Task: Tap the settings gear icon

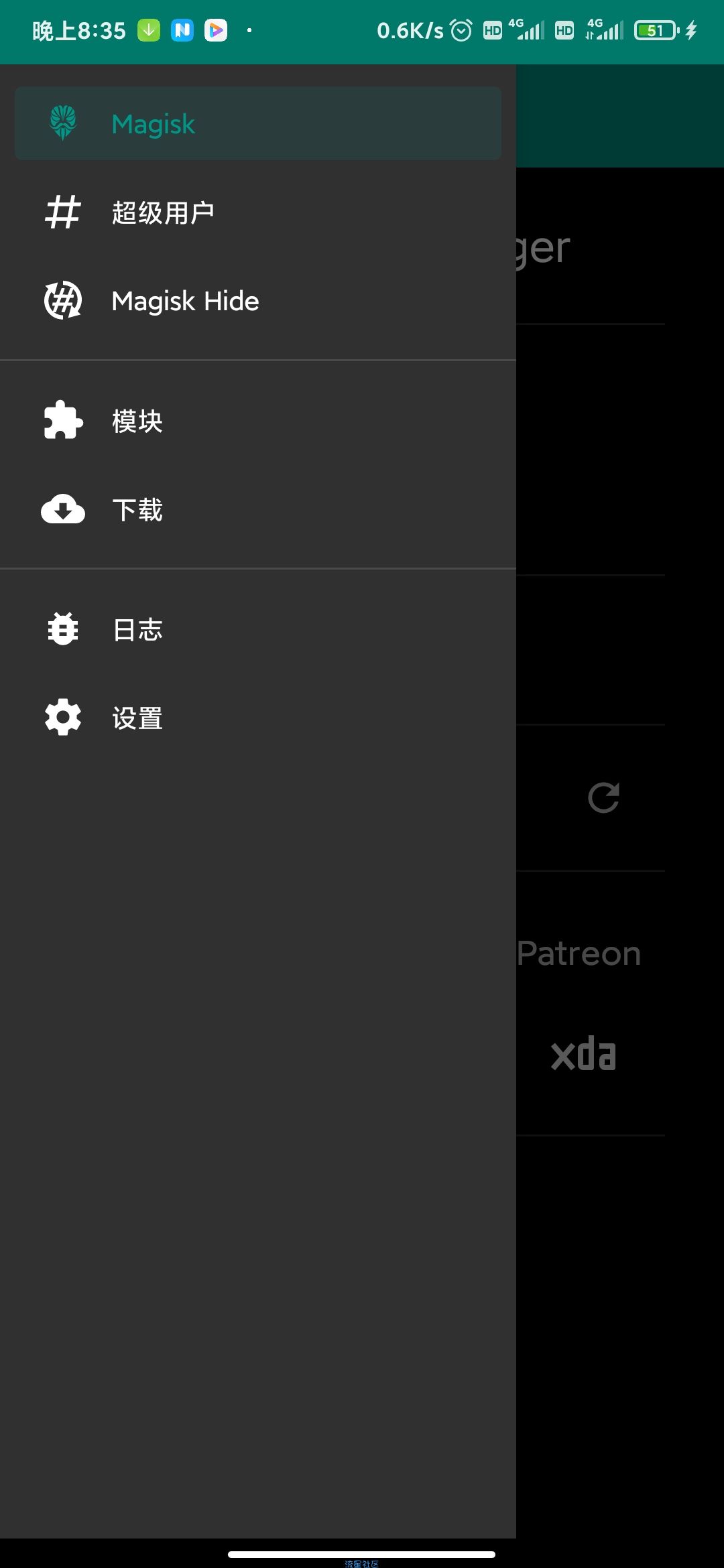Action: [62, 717]
